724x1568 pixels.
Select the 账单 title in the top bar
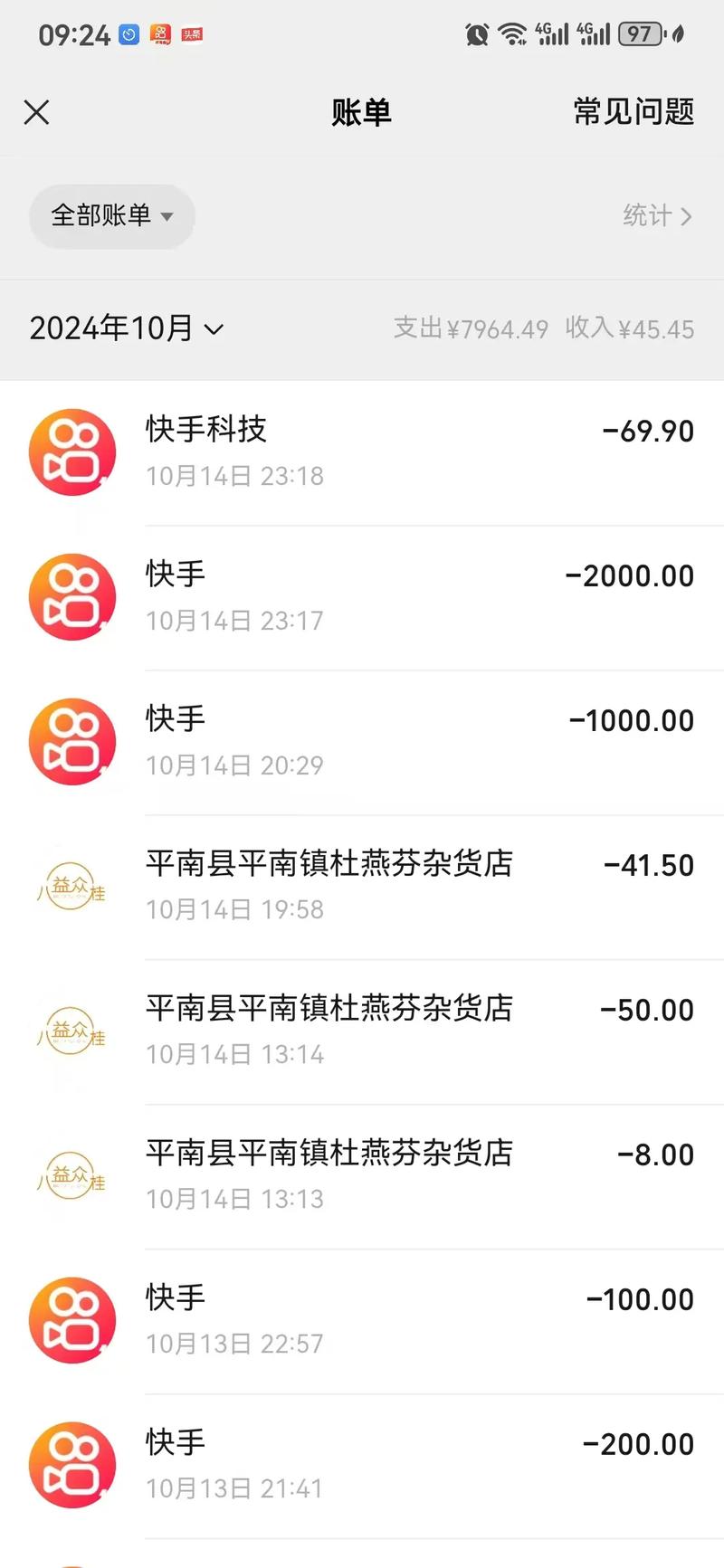[x=361, y=111]
